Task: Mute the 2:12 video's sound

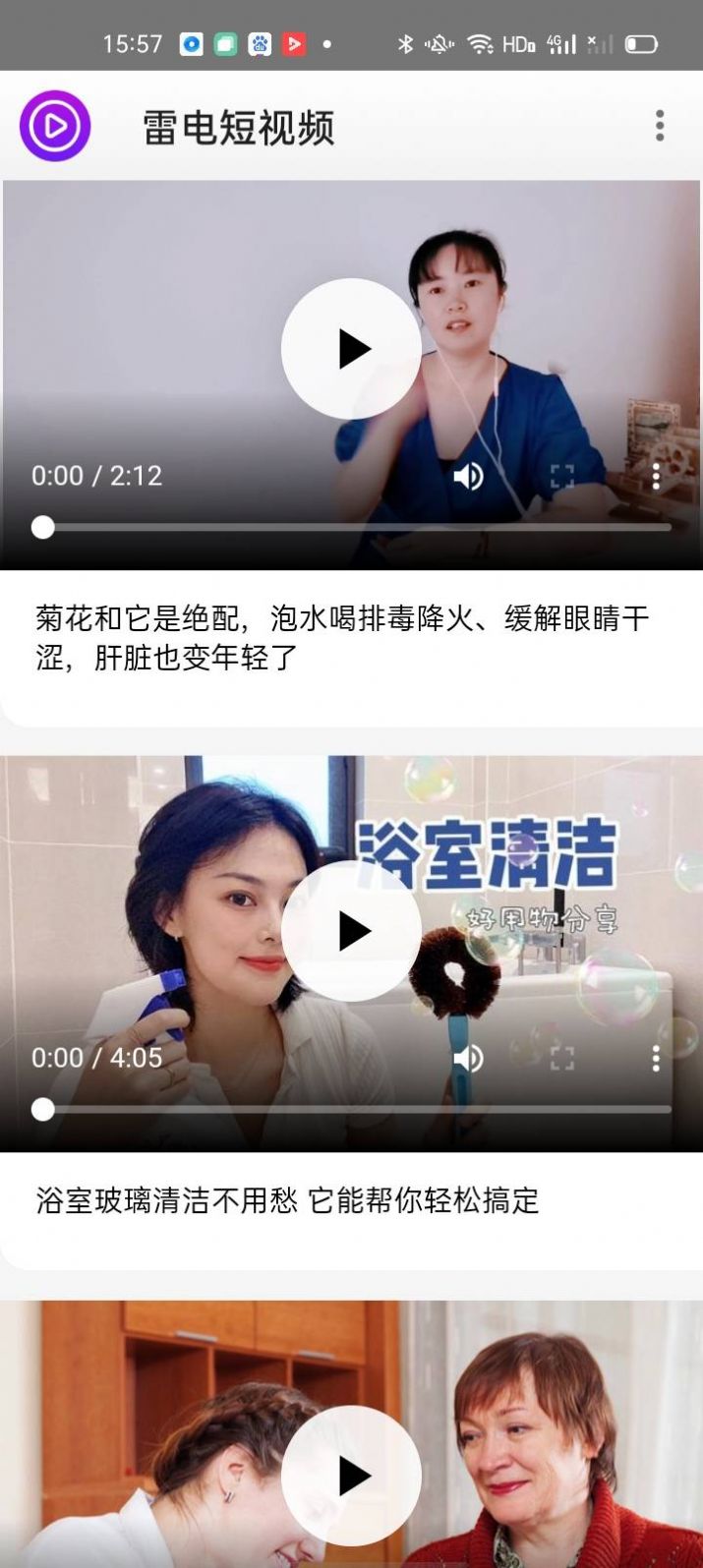Action: [468, 477]
